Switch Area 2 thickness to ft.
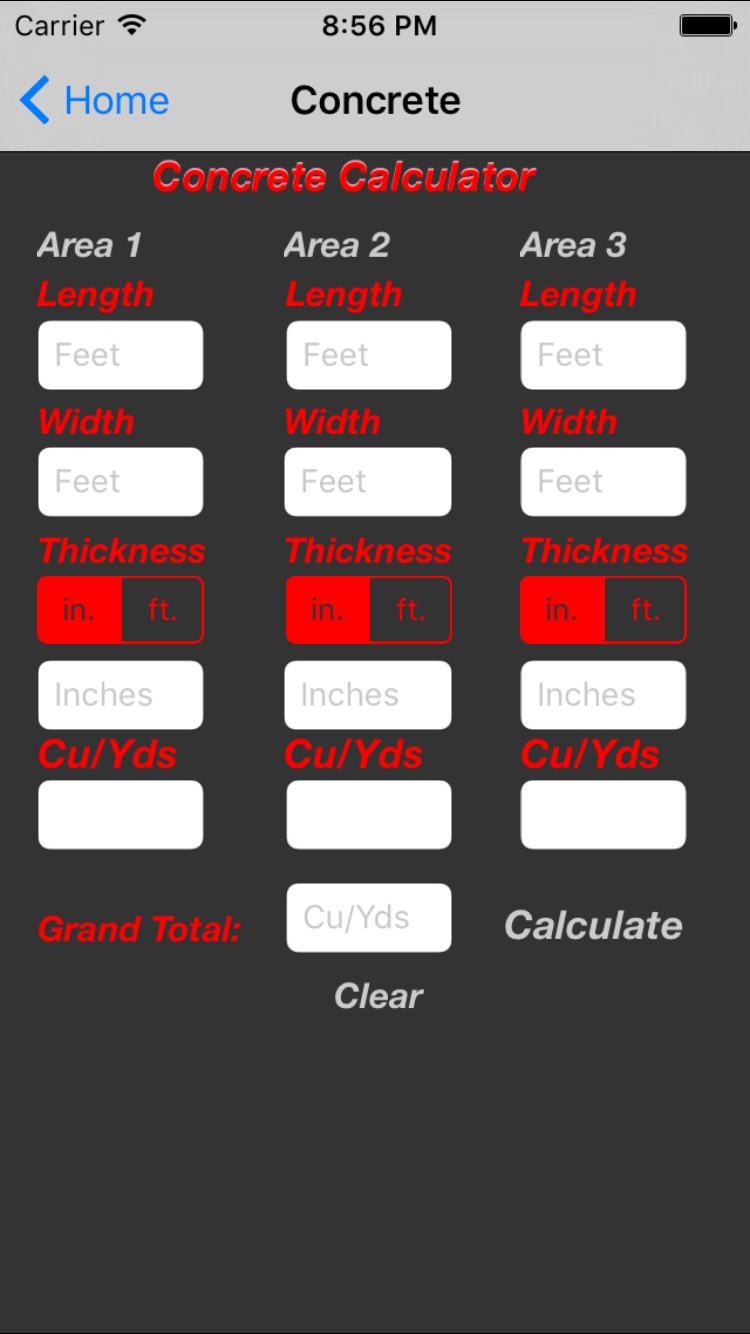The height and width of the screenshot is (1334, 750). tap(410, 609)
